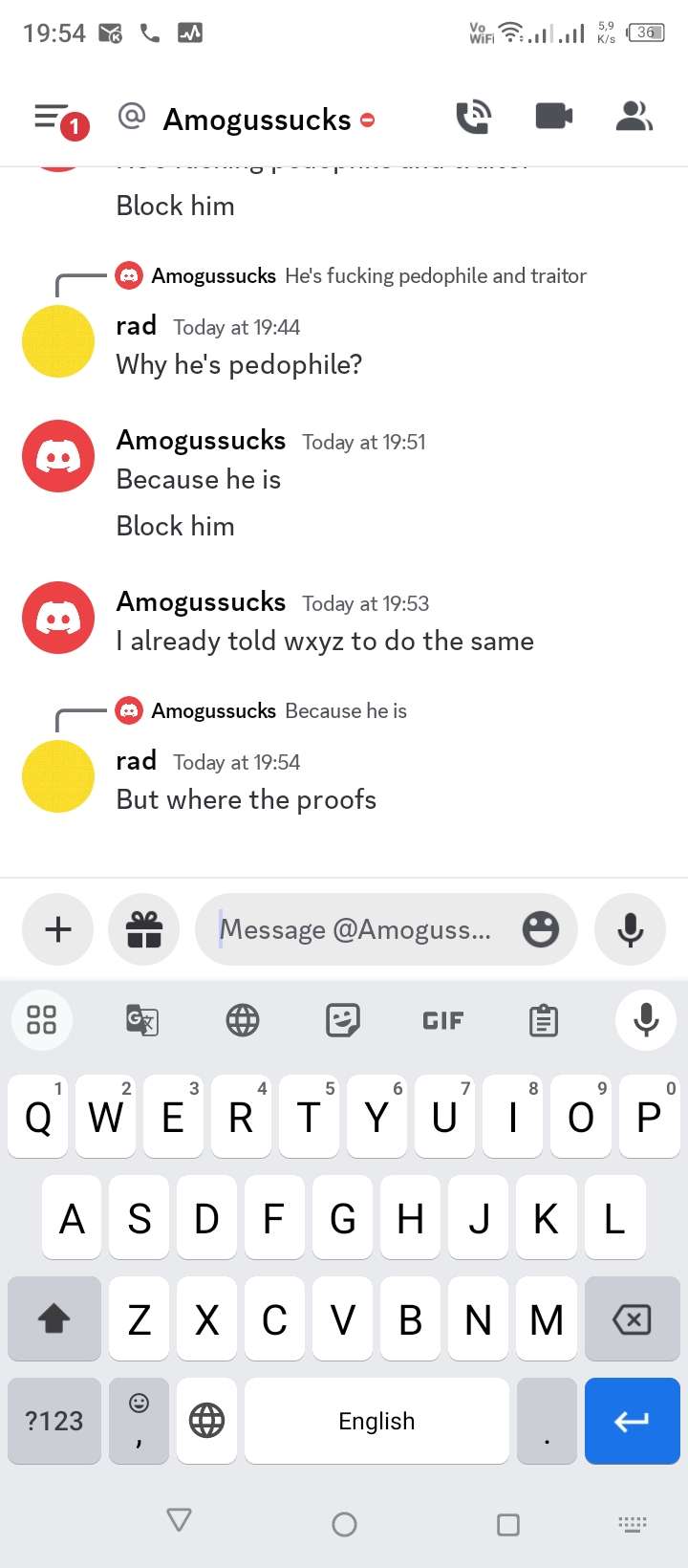Open the member list icon
Image resolution: width=688 pixels, height=1568 pixels.
[x=634, y=117]
